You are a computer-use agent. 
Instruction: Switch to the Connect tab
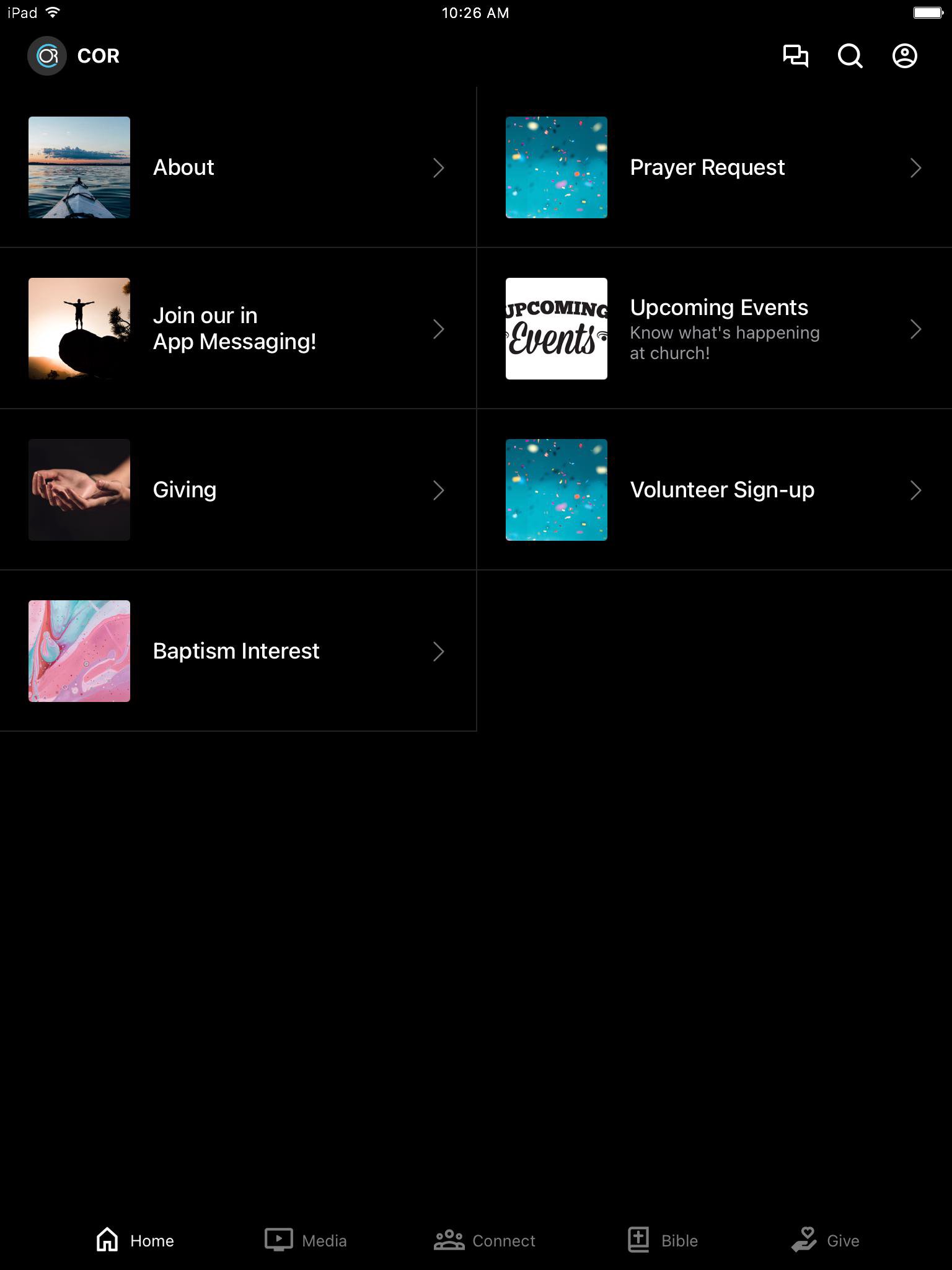click(x=484, y=1240)
